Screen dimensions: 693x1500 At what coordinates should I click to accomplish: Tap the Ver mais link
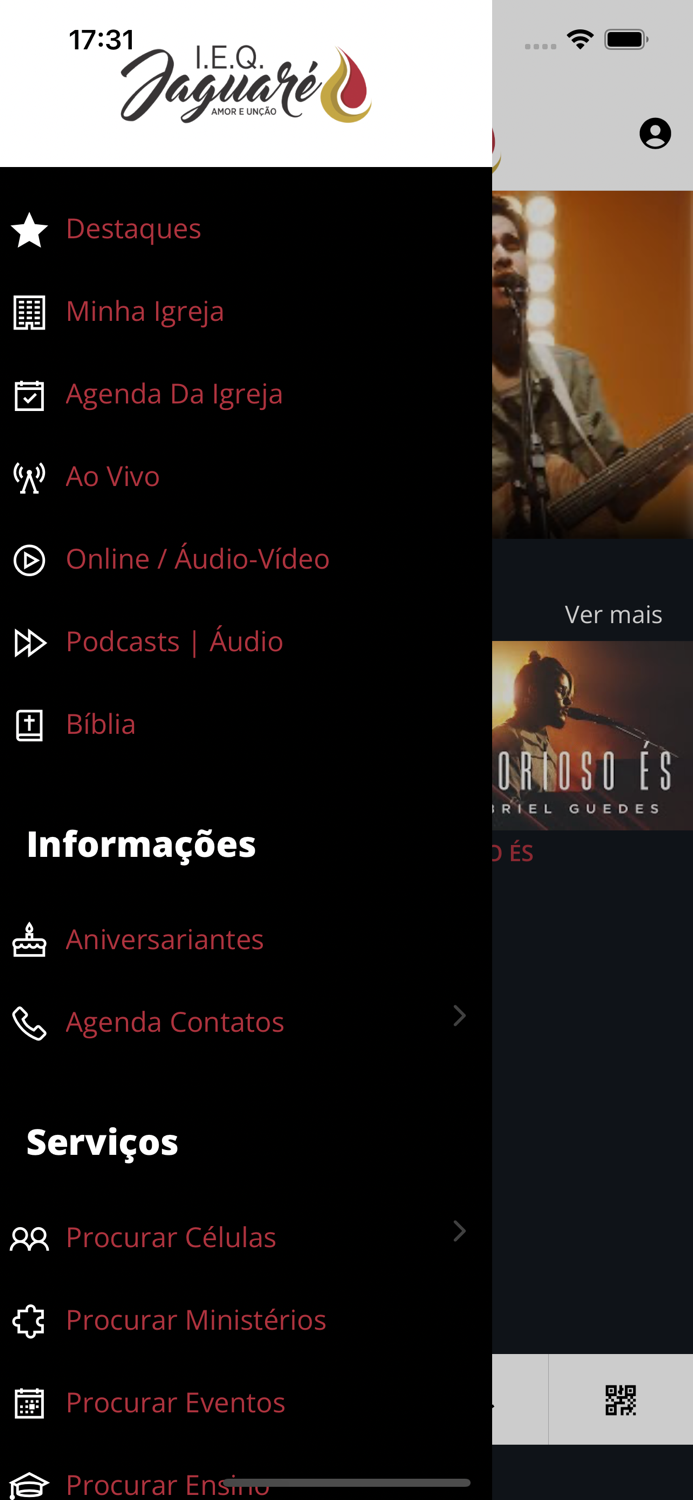pyautogui.click(x=613, y=615)
